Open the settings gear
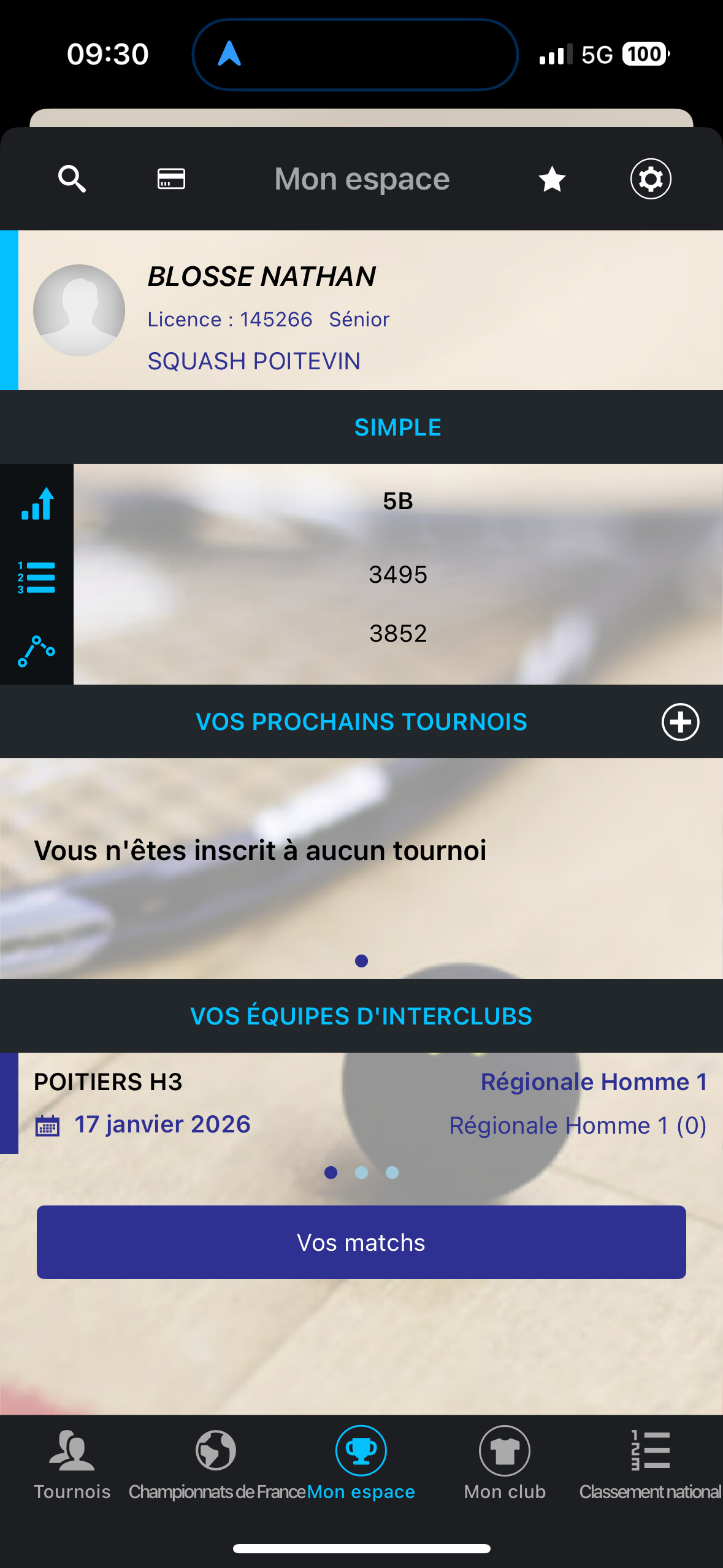723x1568 pixels. (651, 179)
